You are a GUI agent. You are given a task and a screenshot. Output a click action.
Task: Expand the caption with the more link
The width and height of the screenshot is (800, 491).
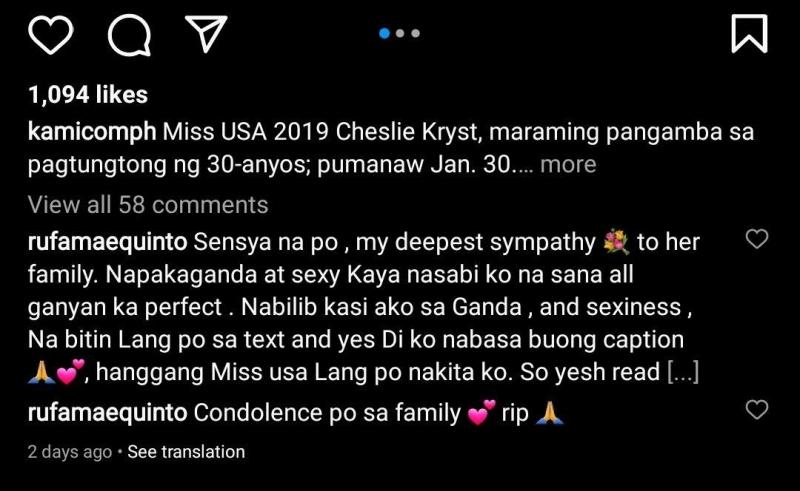568,164
